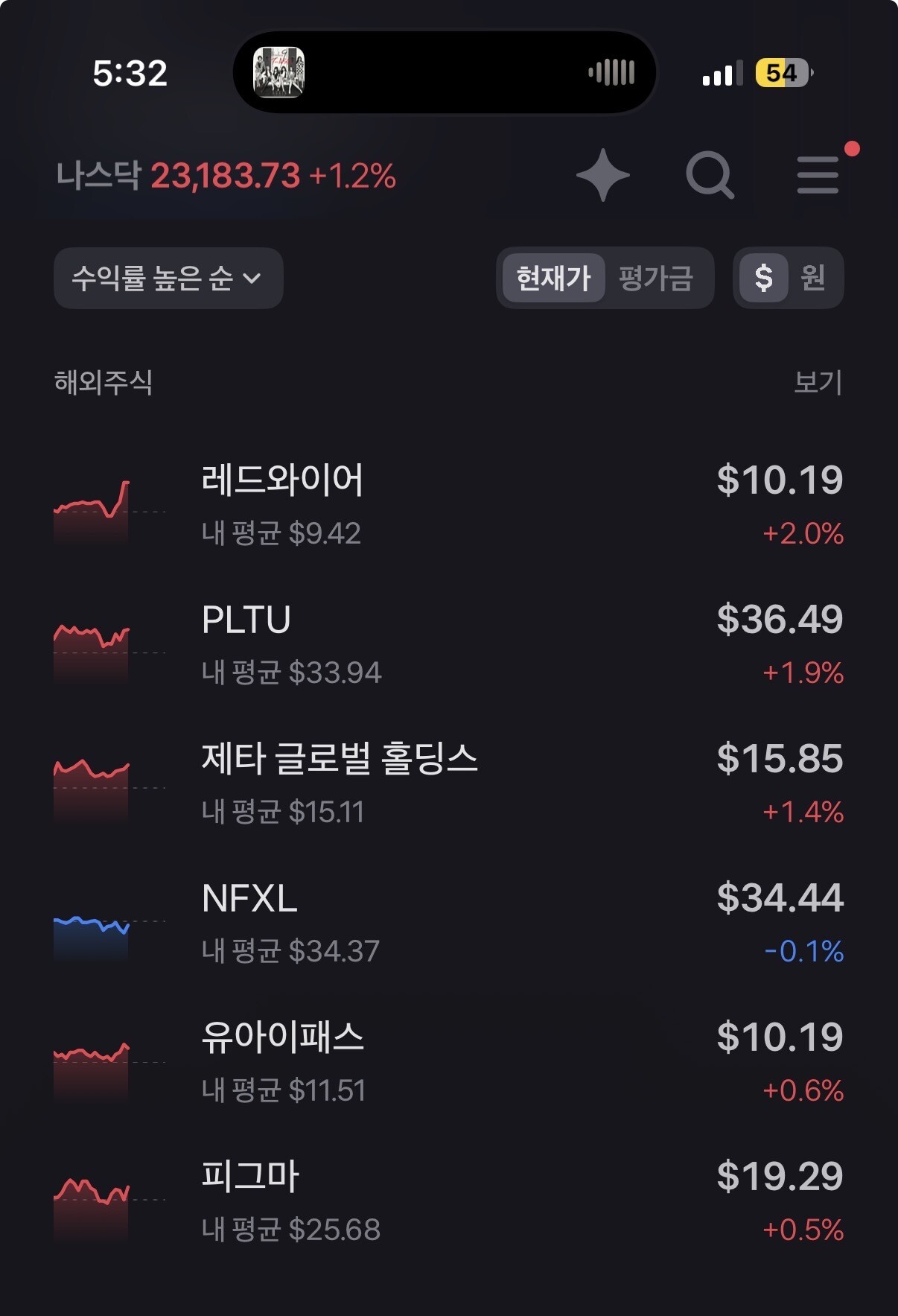Open the 유아이패스 stock row

[x=447, y=1063]
